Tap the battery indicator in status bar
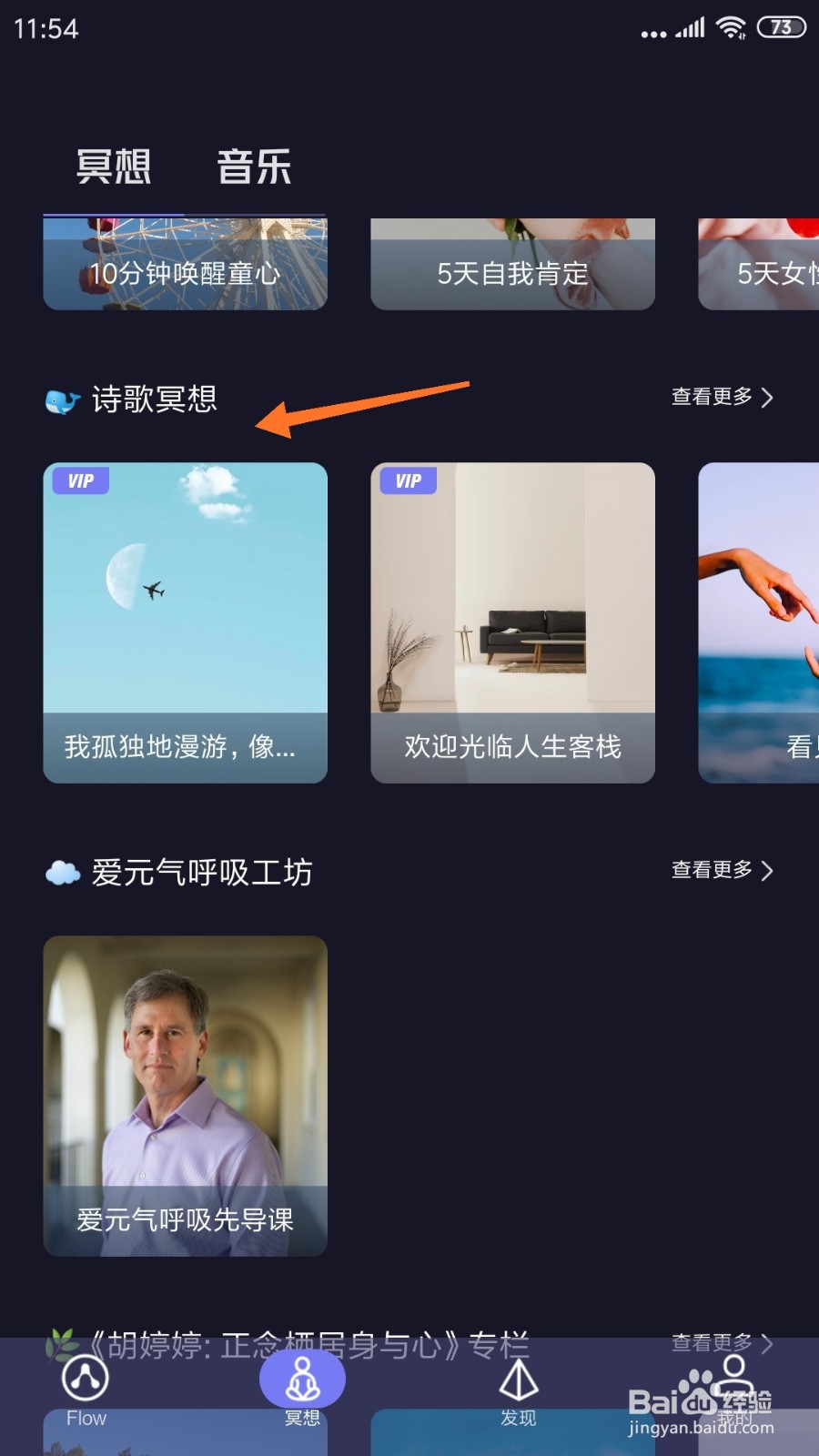Screen dimensions: 819x1456 tap(780, 27)
